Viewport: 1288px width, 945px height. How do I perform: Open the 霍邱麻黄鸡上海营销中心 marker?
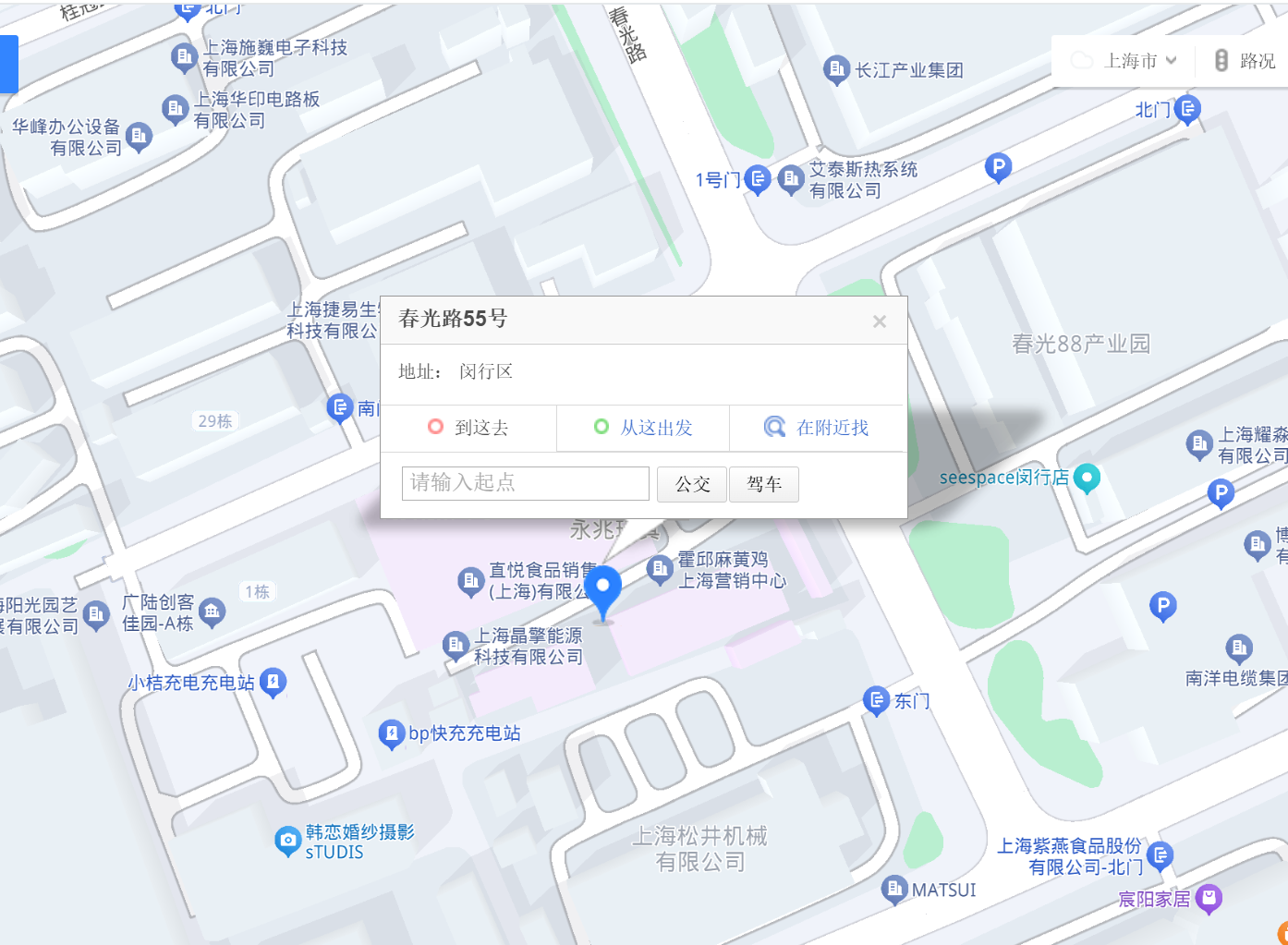(660, 569)
